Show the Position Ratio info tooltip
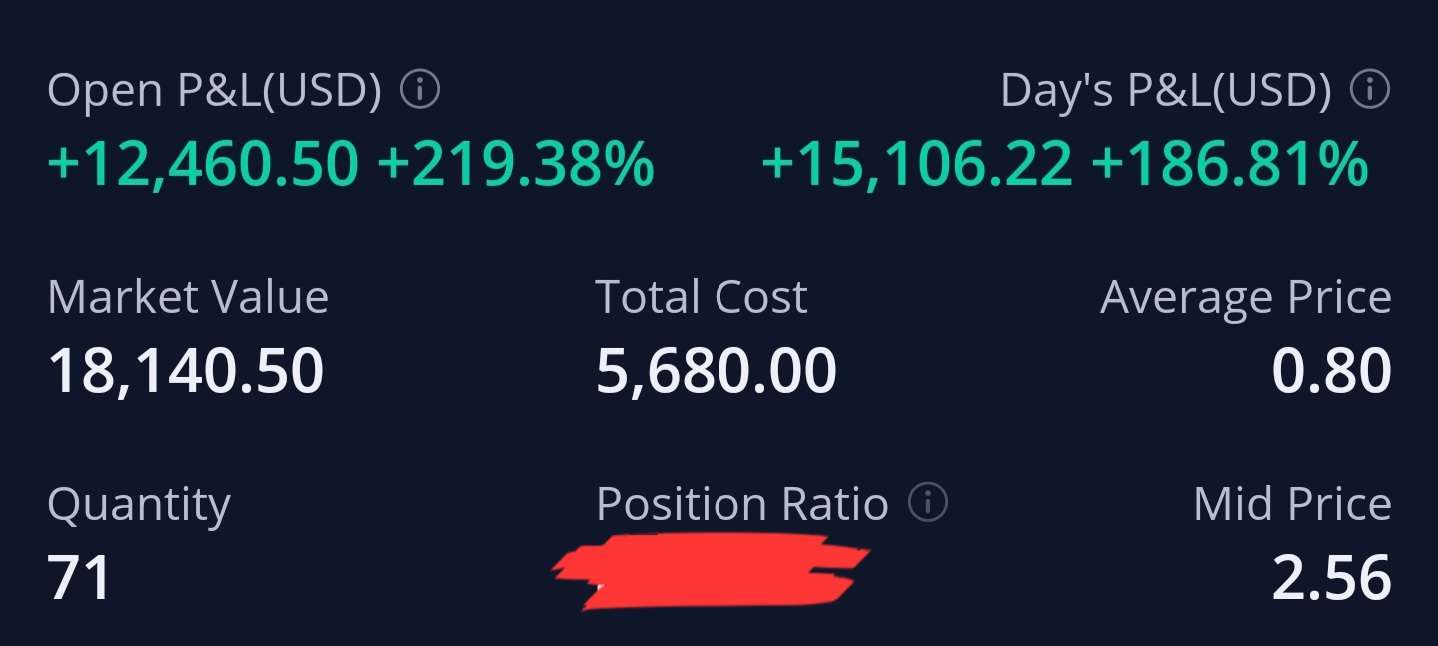 (927, 503)
